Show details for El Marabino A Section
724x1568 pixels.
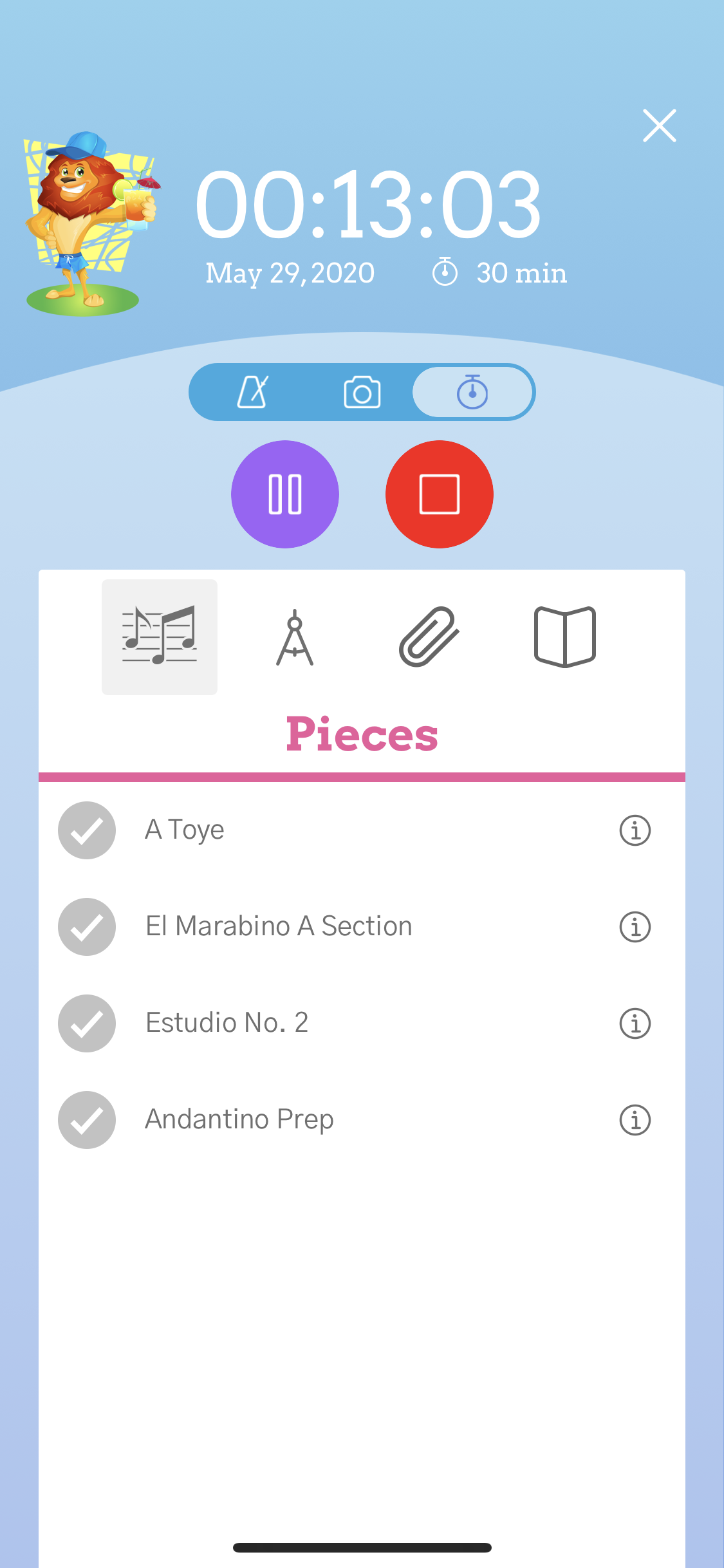635,927
